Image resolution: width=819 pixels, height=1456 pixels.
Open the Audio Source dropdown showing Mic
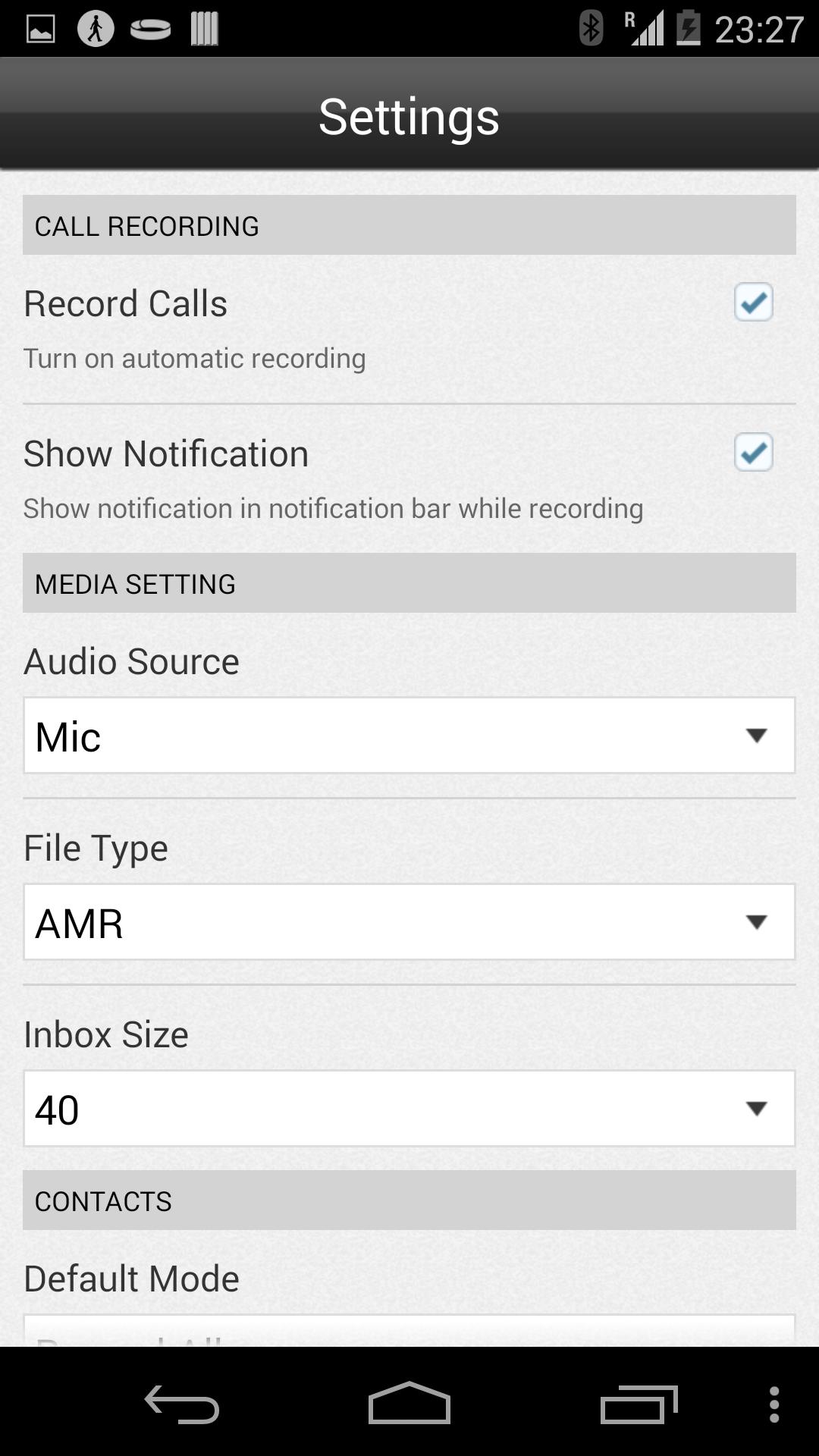(409, 736)
